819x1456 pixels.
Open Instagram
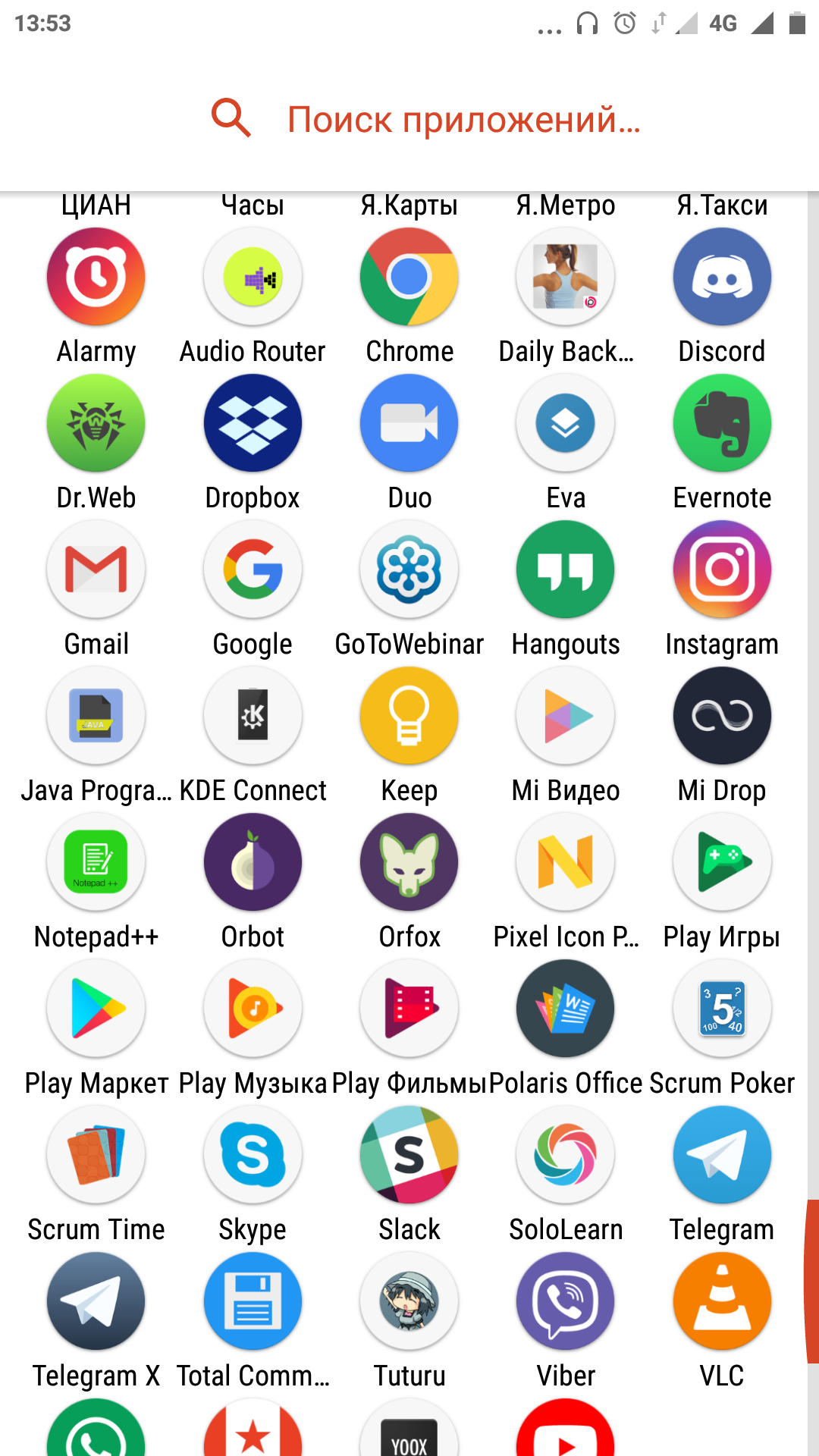pyautogui.click(x=722, y=570)
